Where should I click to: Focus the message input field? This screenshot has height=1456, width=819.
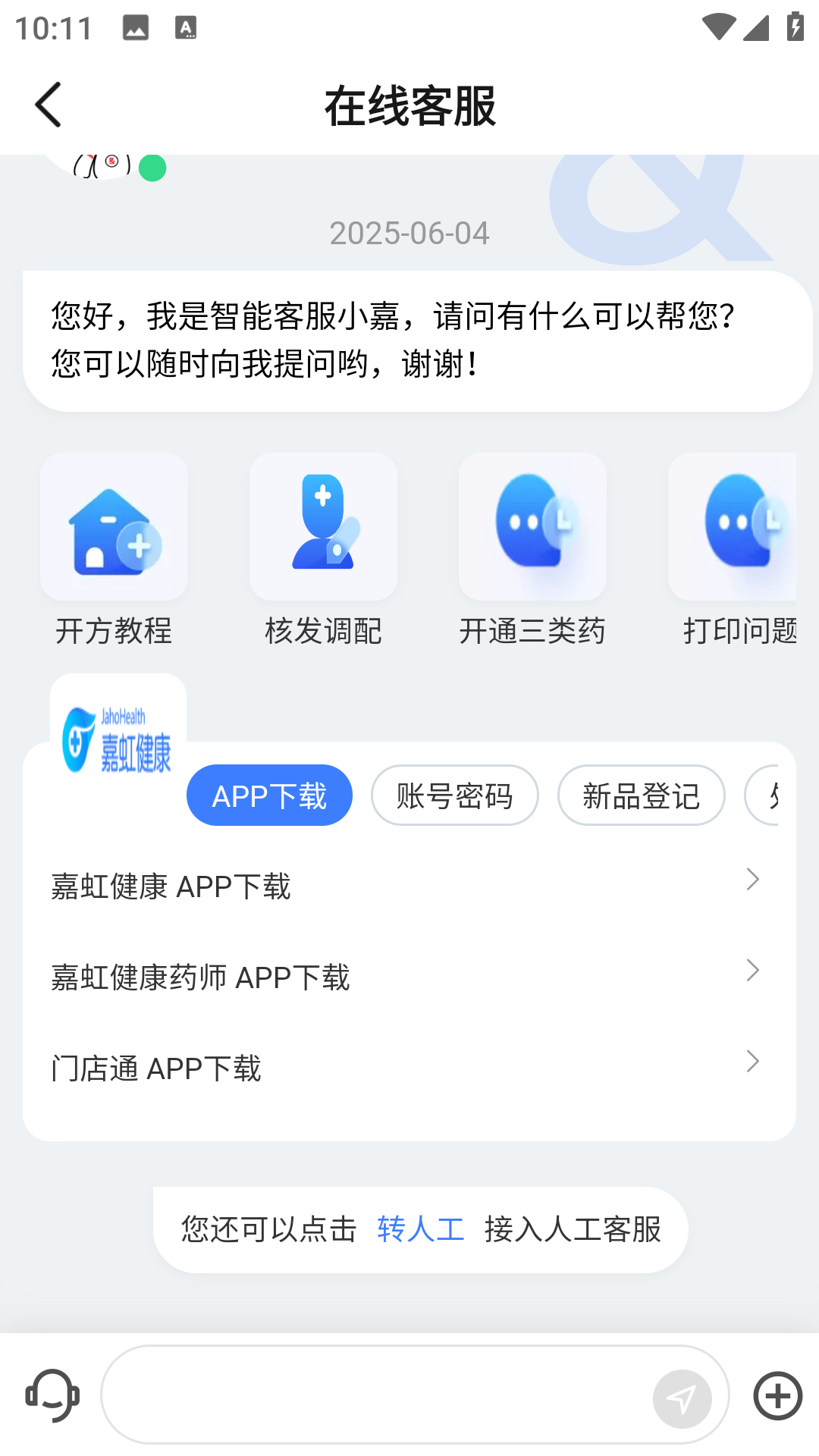pyautogui.click(x=379, y=1395)
